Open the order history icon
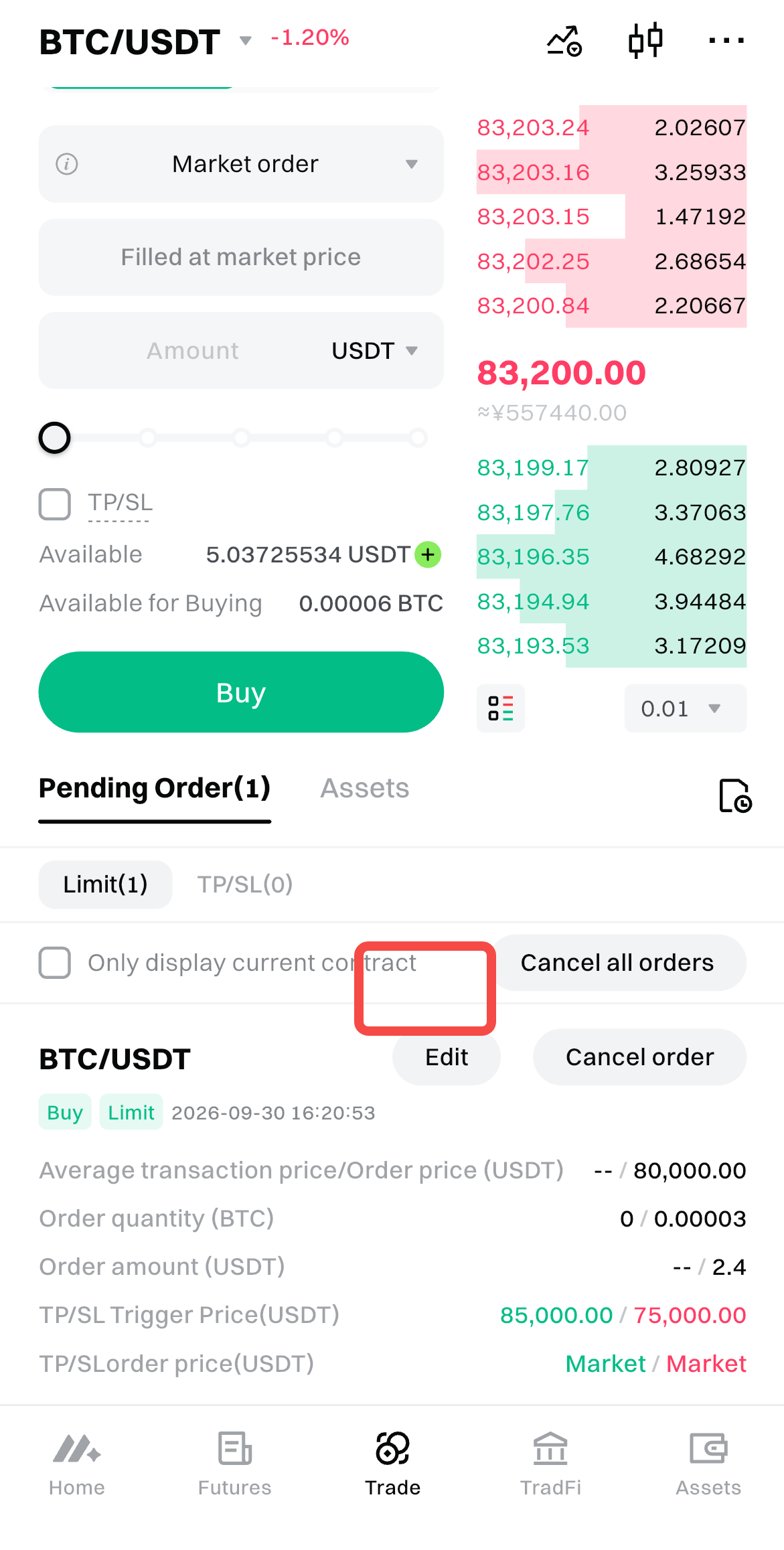 (x=735, y=795)
